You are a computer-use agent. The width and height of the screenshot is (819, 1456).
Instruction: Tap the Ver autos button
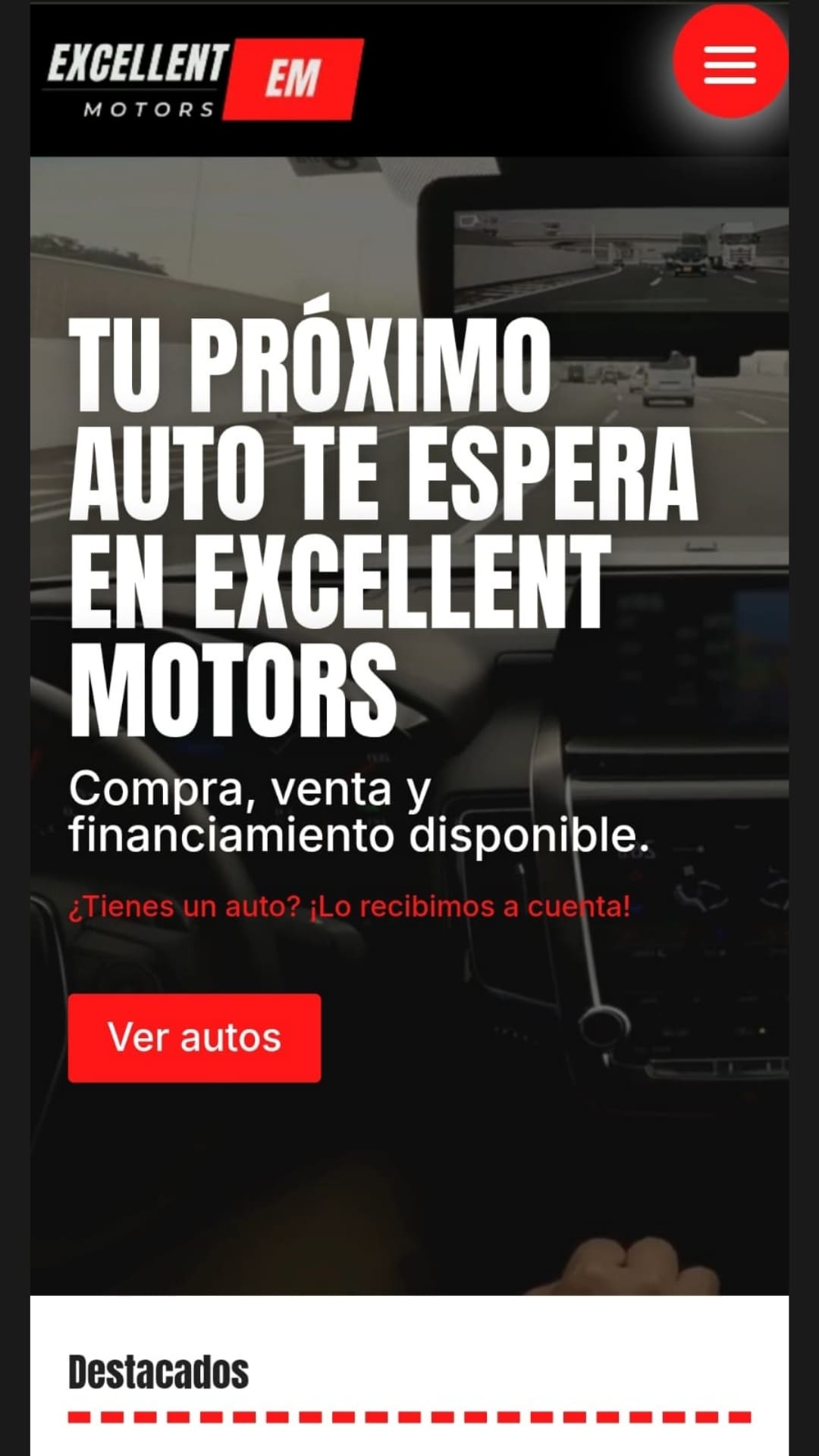click(x=194, y=1037)
